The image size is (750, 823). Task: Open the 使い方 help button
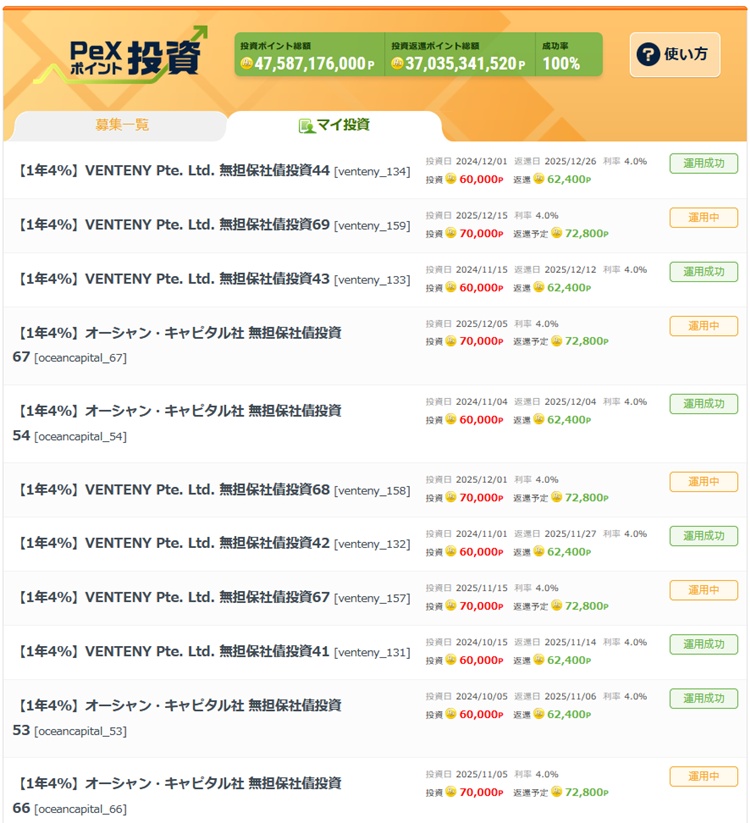(x=674, y=54)
